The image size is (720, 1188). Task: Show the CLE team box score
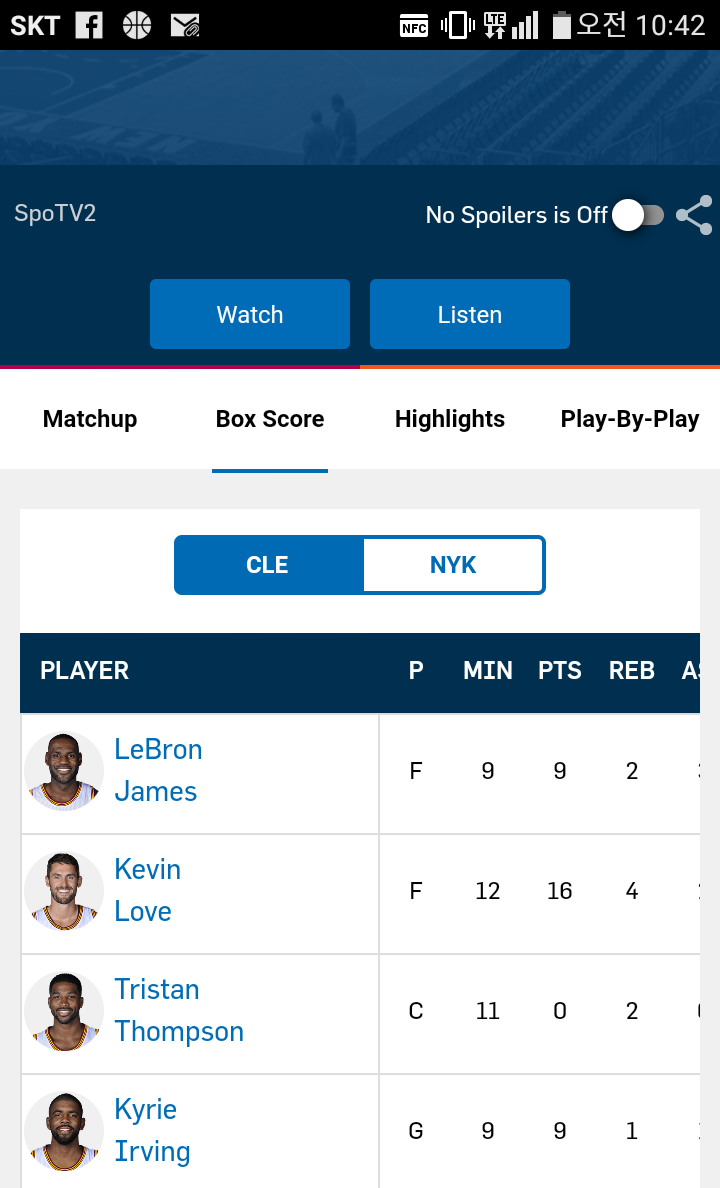(268, 565)
